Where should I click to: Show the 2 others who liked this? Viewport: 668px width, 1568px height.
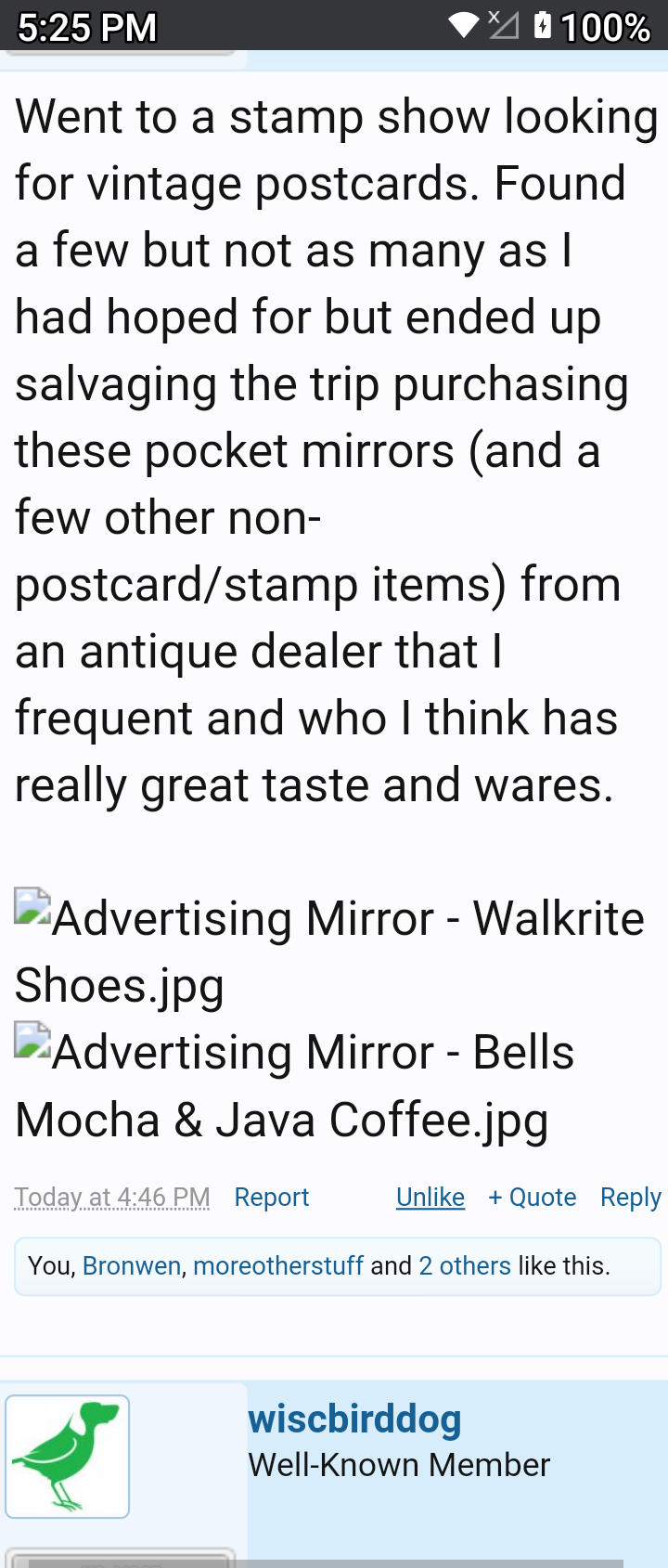pos(465,1266)
